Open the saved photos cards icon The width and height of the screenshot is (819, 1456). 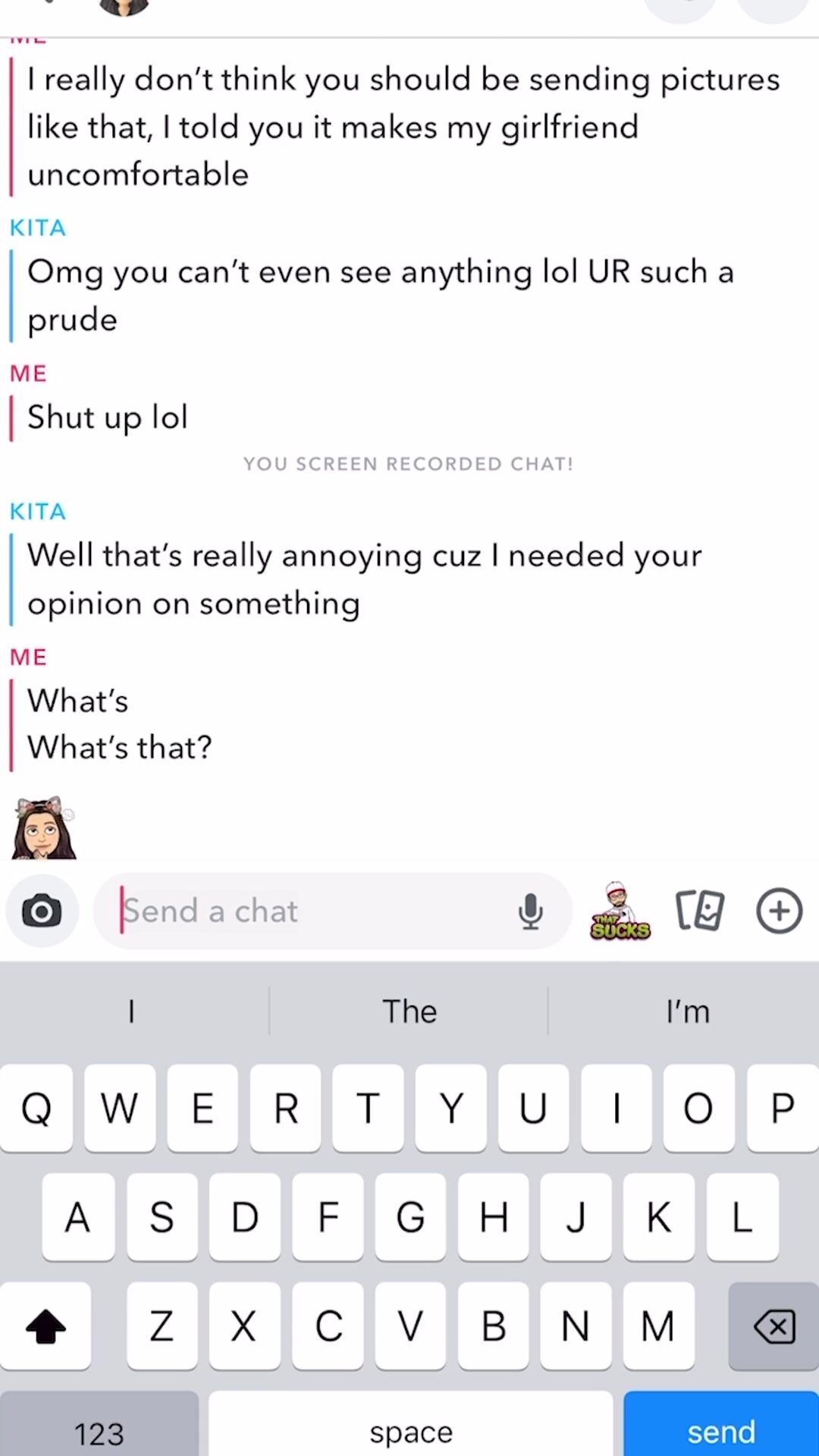[699, 911]
